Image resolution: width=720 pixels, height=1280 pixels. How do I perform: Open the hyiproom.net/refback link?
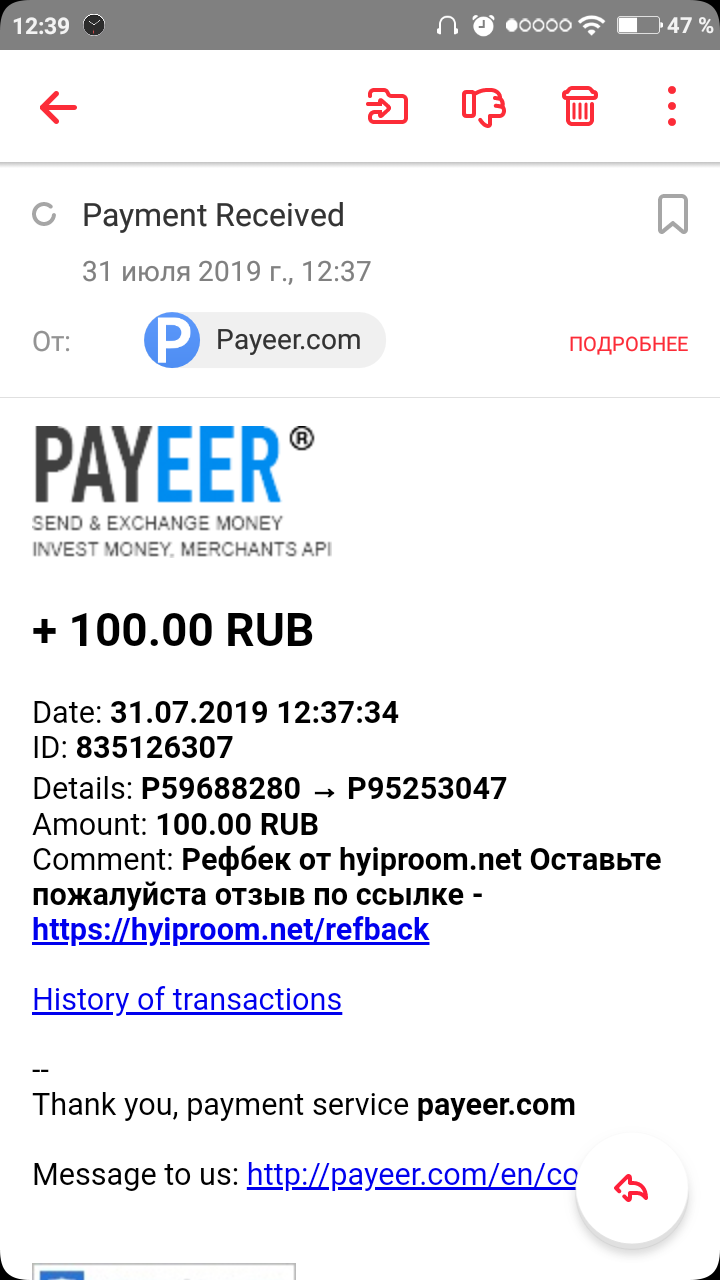pyautogui.click(x=231, y=930)
